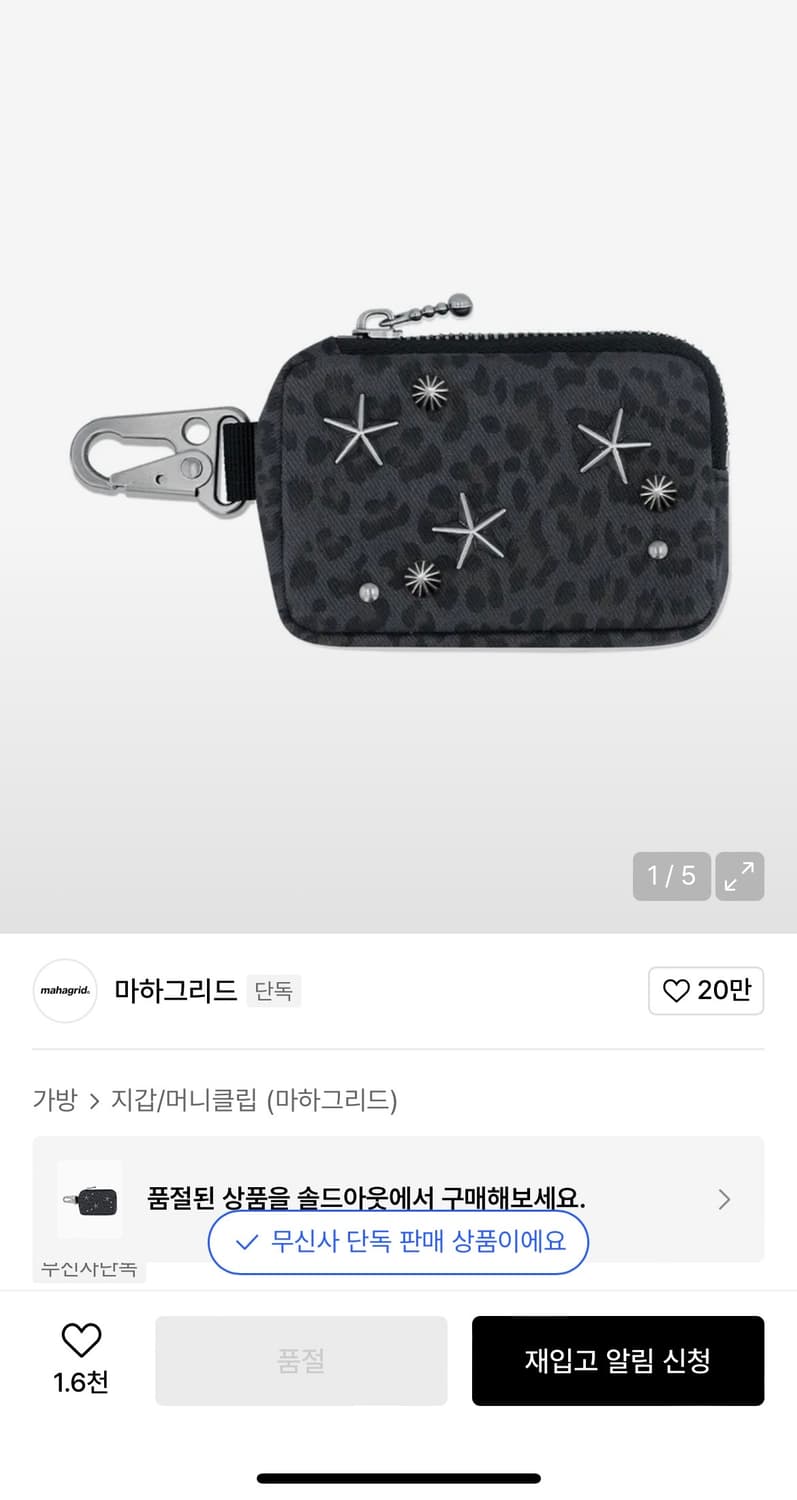Open the fullscreen image expand icon

tap(739, 876)
